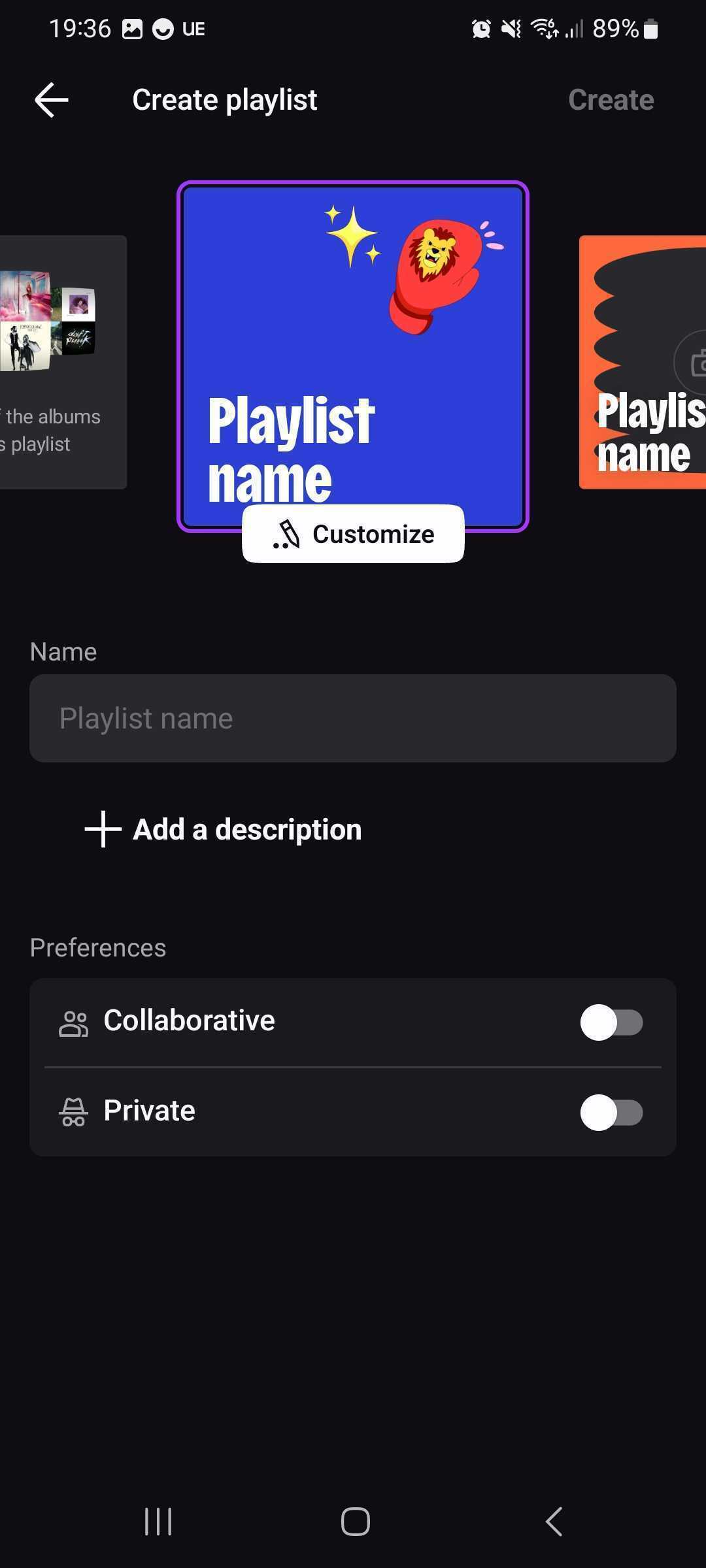Tap the Create button
Screen dimensions: 706x1568
(611, 100)
